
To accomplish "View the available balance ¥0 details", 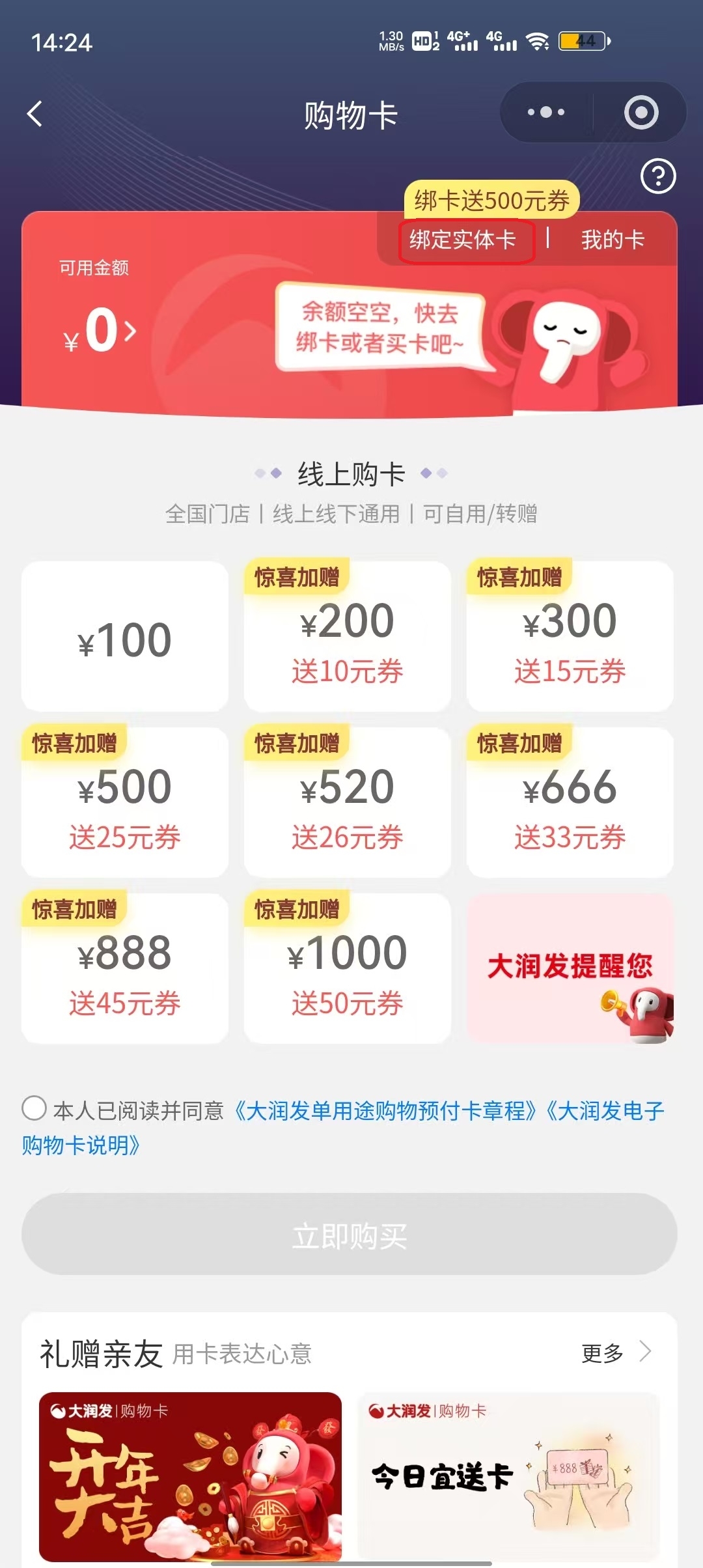I will [101, 331].
